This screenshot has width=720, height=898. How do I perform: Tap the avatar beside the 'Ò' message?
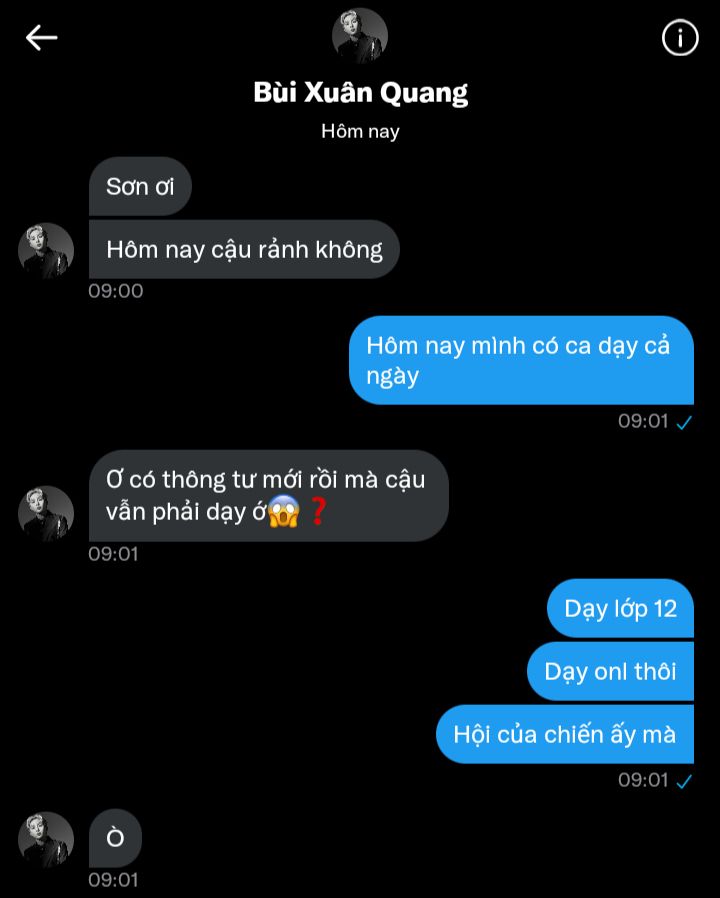click(46, 838)
